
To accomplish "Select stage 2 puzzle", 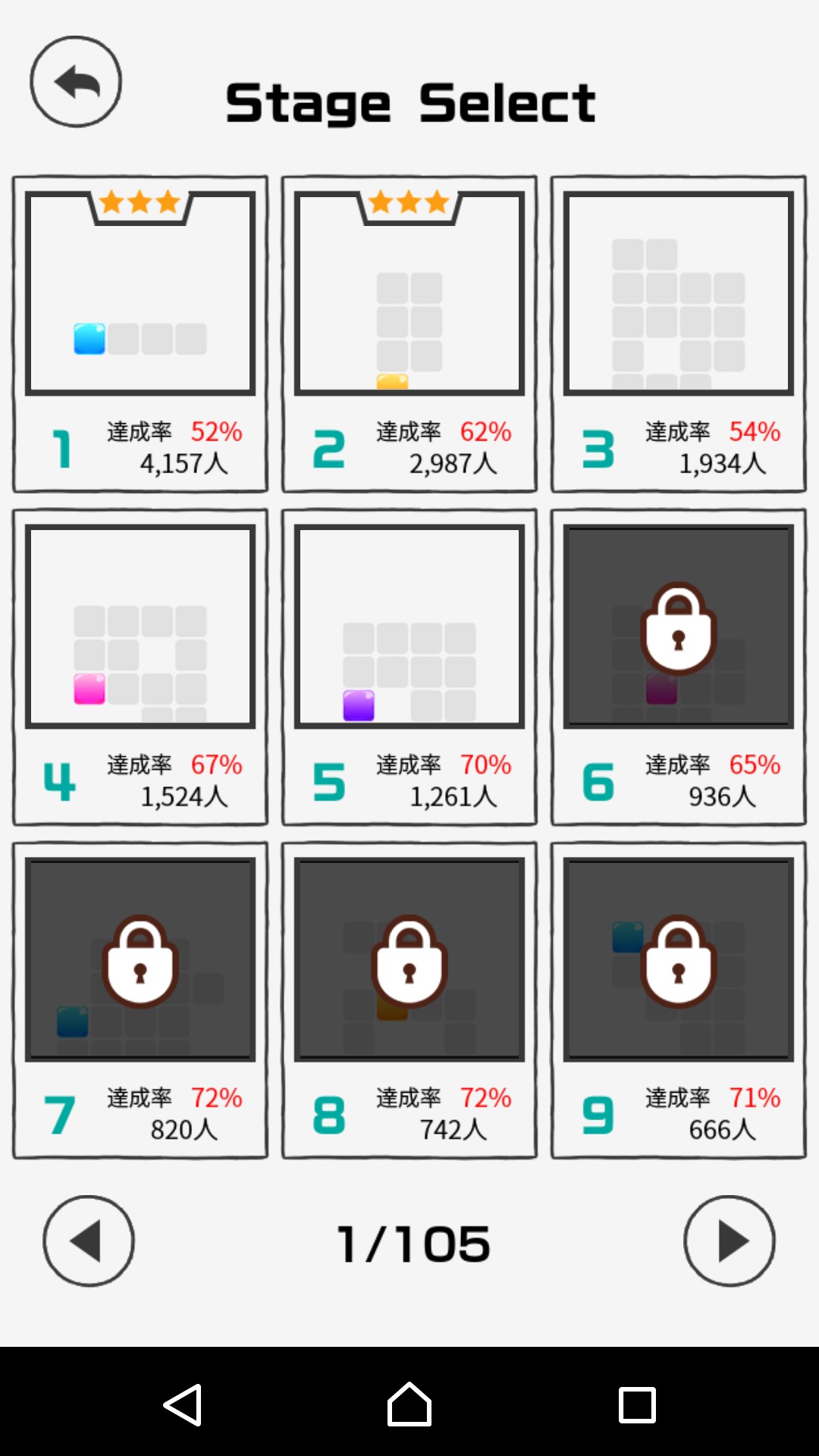I will coord(409,334).
